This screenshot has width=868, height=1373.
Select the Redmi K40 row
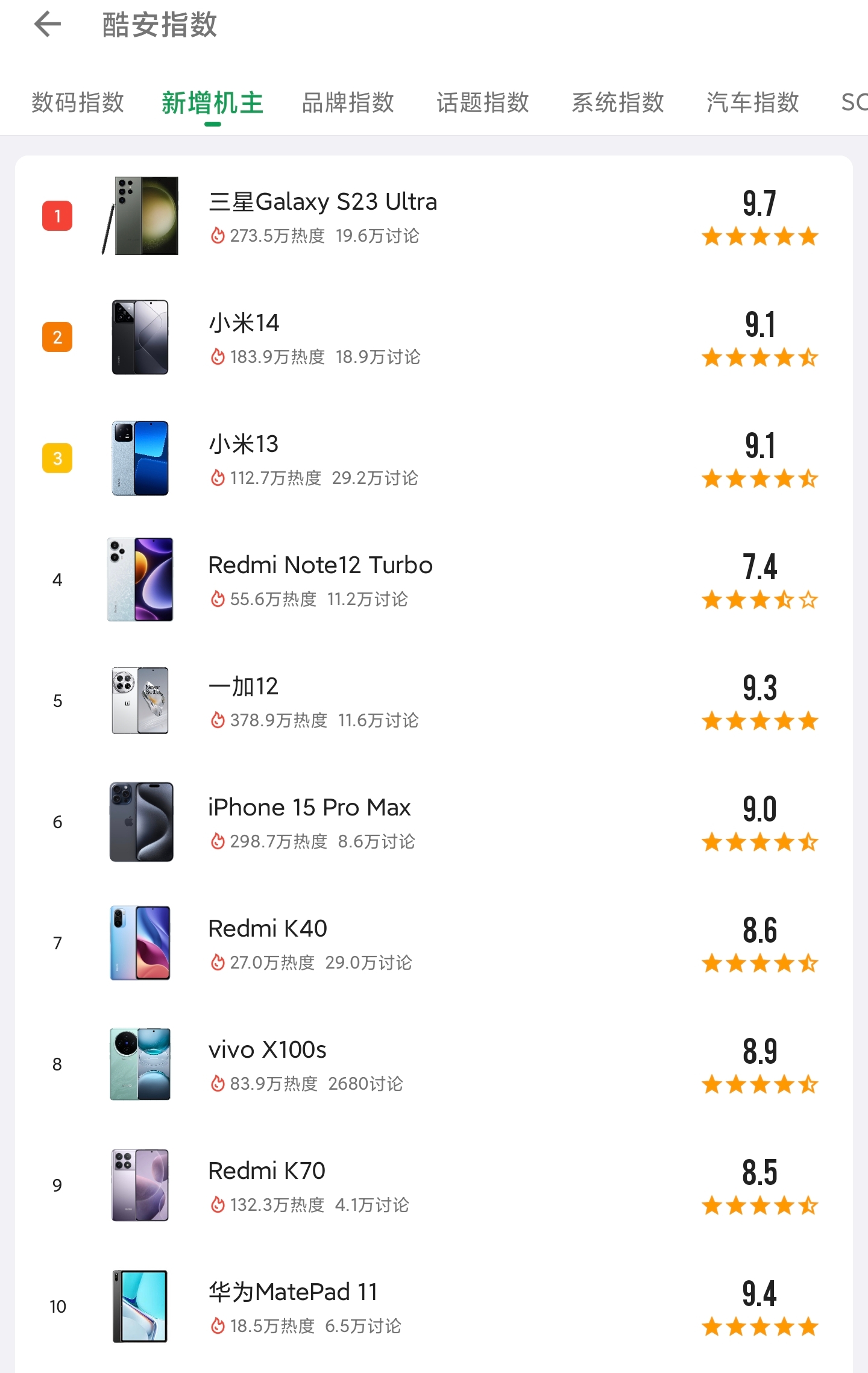[x=268, y=929]
